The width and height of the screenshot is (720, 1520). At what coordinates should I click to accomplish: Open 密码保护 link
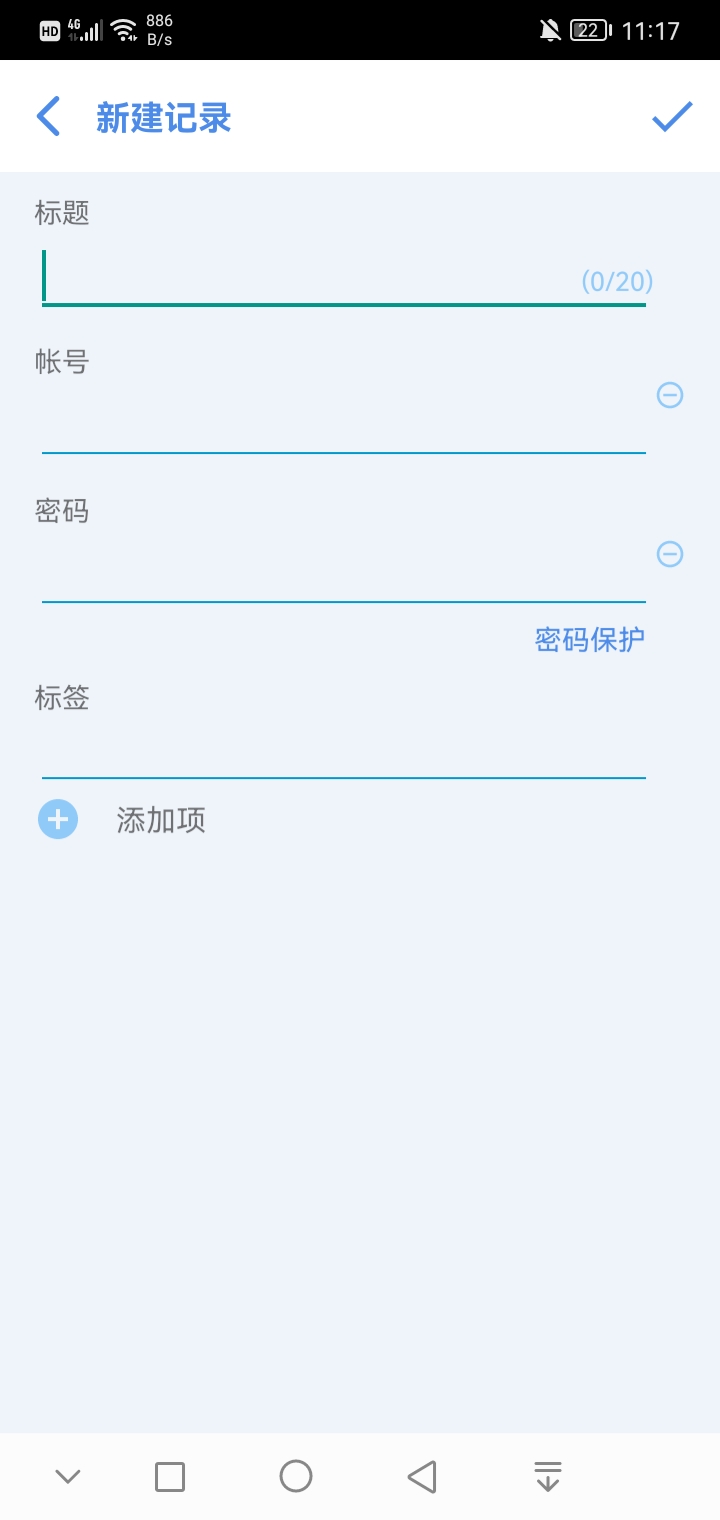pyautogui.click(x=589, y=640)
